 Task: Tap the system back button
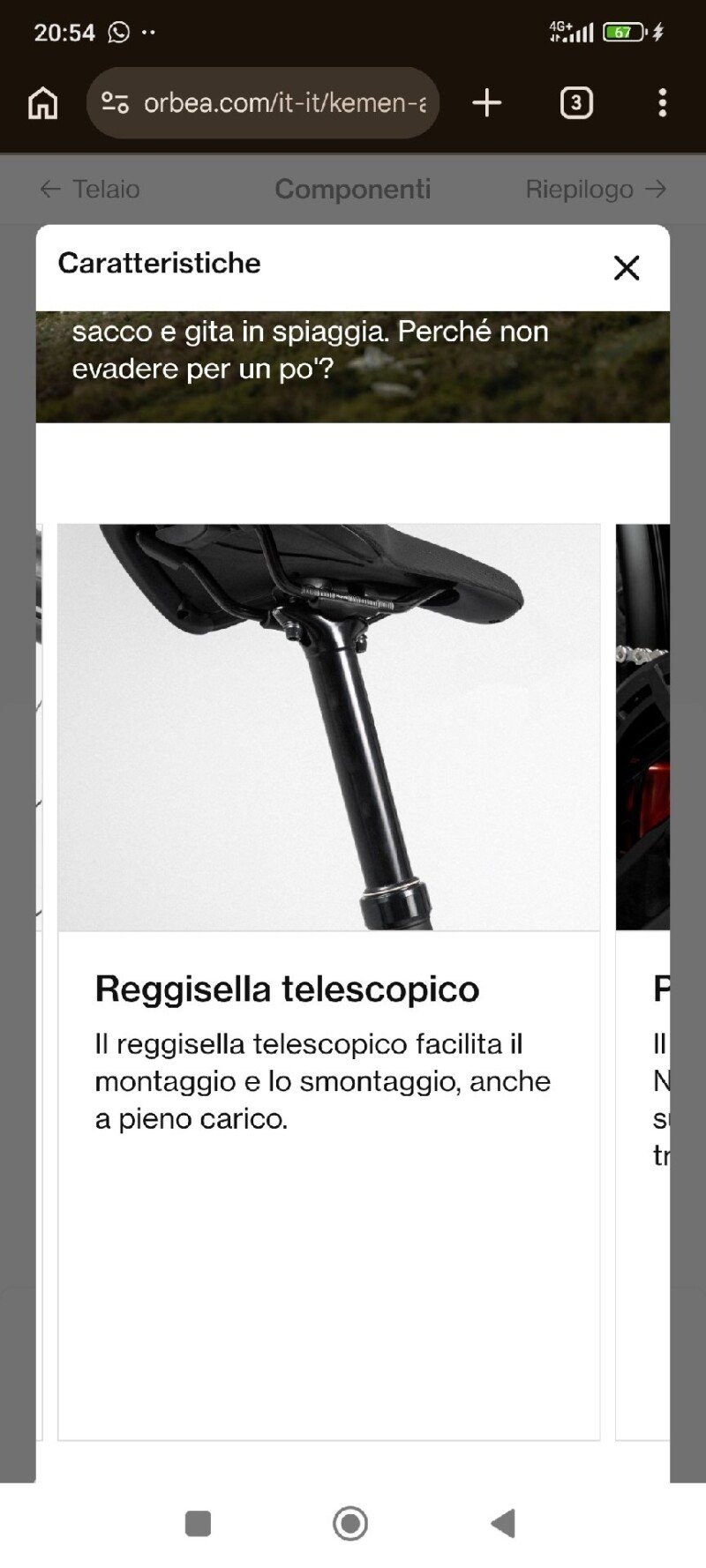[x=503, y=1523]
